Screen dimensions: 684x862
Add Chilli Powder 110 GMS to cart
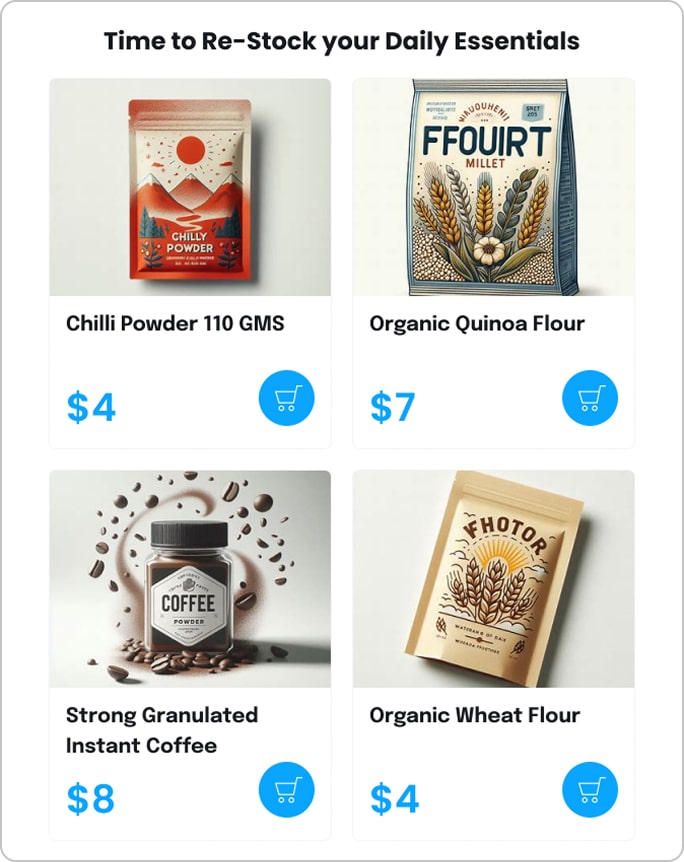click(286, 399)
